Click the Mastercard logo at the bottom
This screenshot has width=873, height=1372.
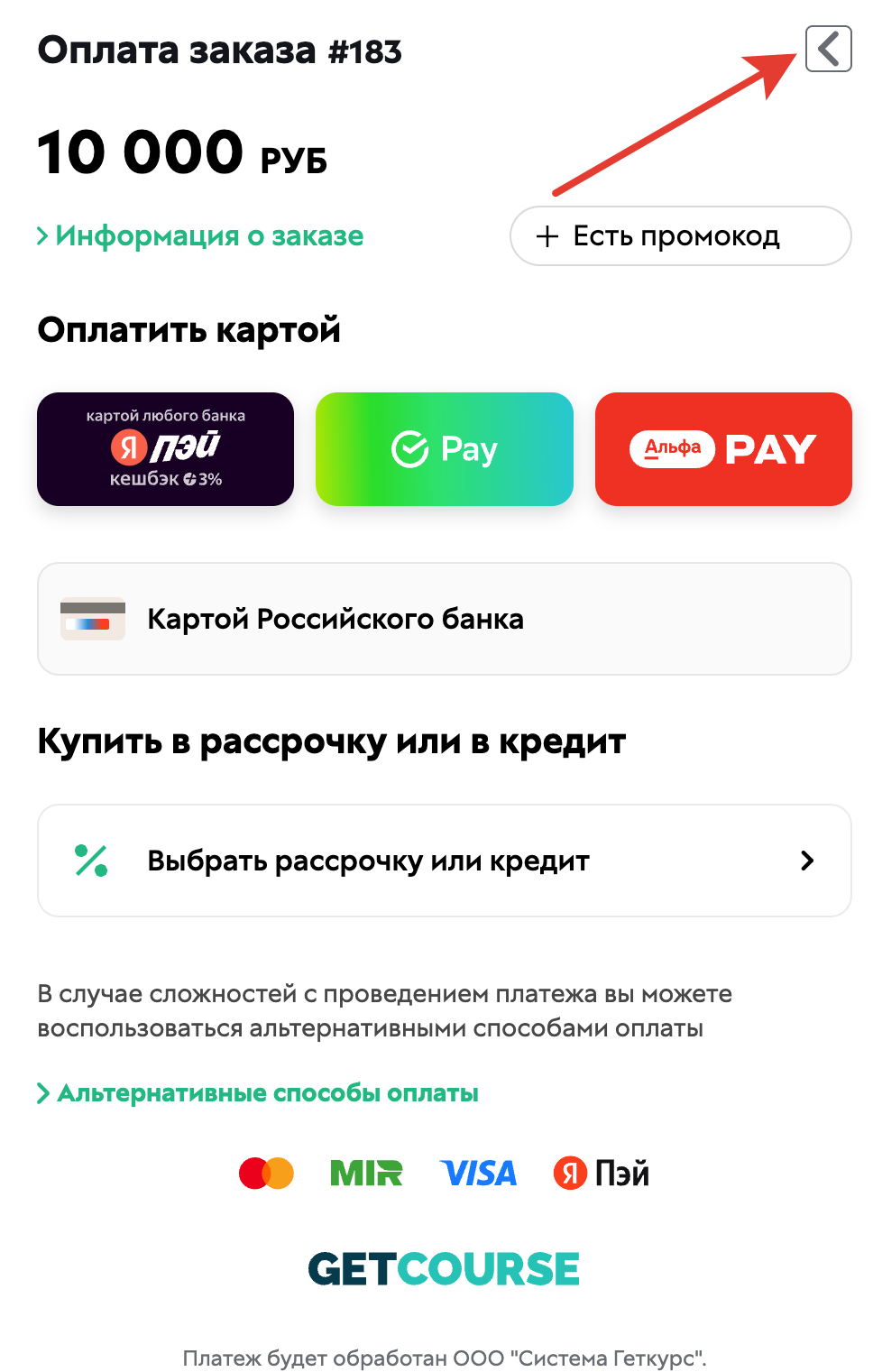267,1174
